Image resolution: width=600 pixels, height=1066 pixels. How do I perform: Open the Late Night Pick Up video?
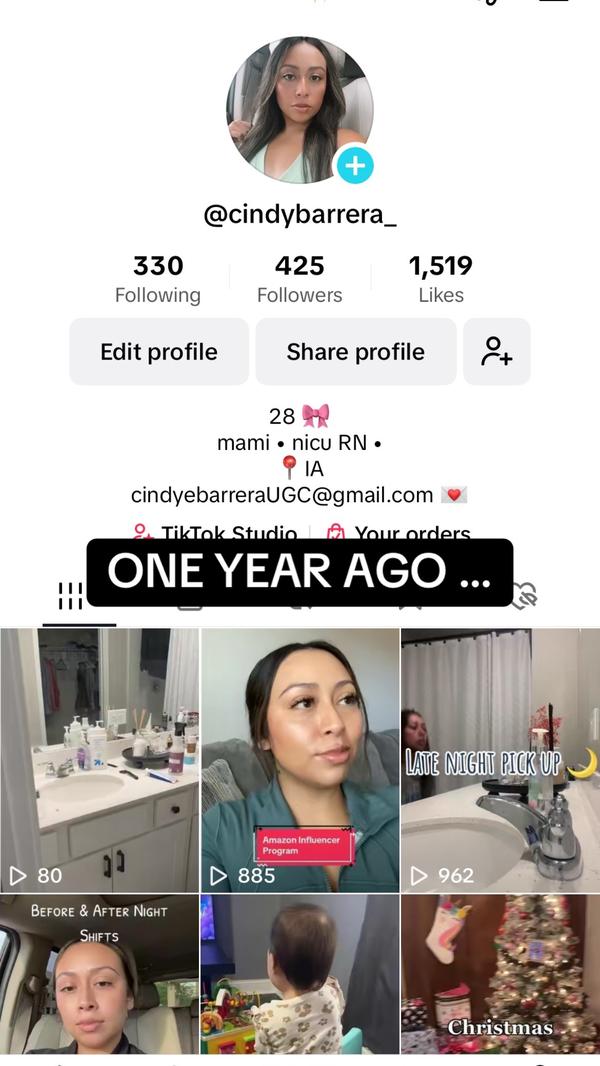point(500,758)
